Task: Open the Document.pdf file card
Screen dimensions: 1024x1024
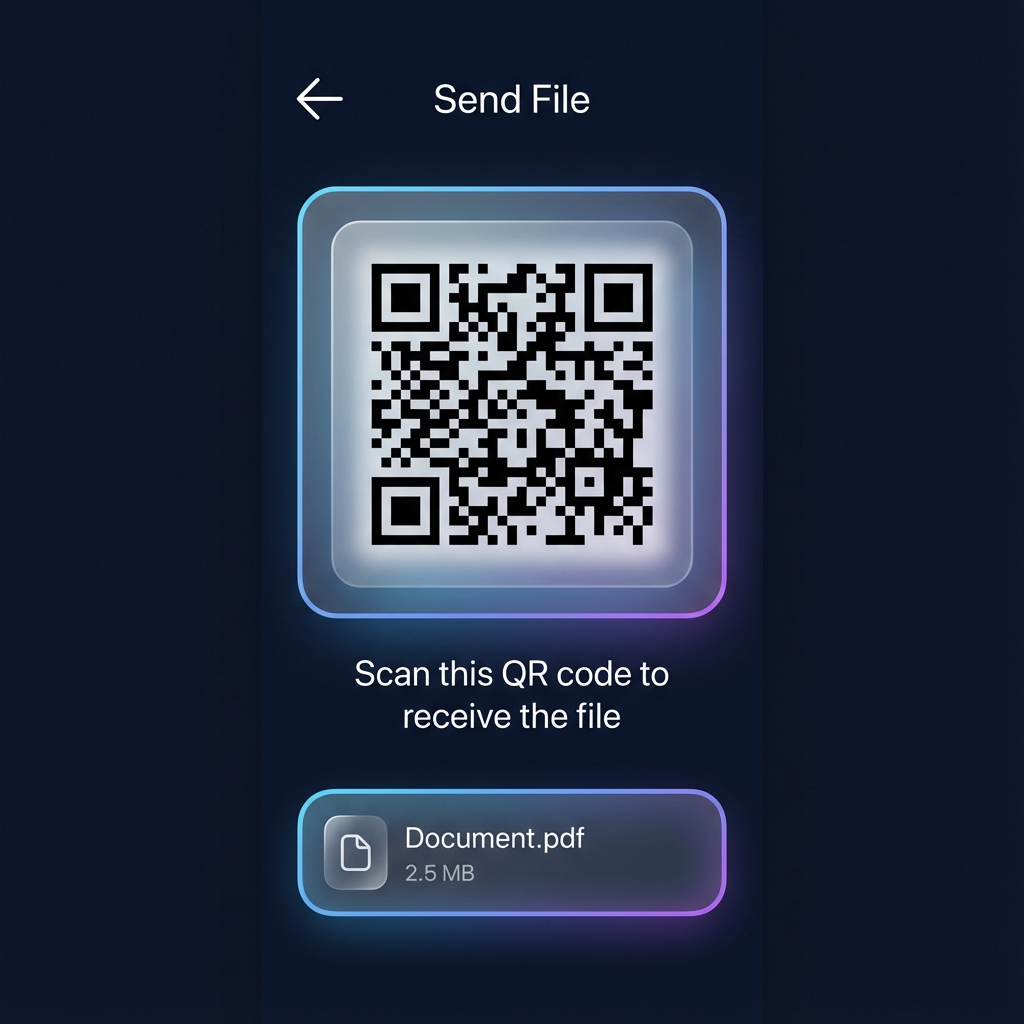Action: pyautogui.click(x=512, y=852)
